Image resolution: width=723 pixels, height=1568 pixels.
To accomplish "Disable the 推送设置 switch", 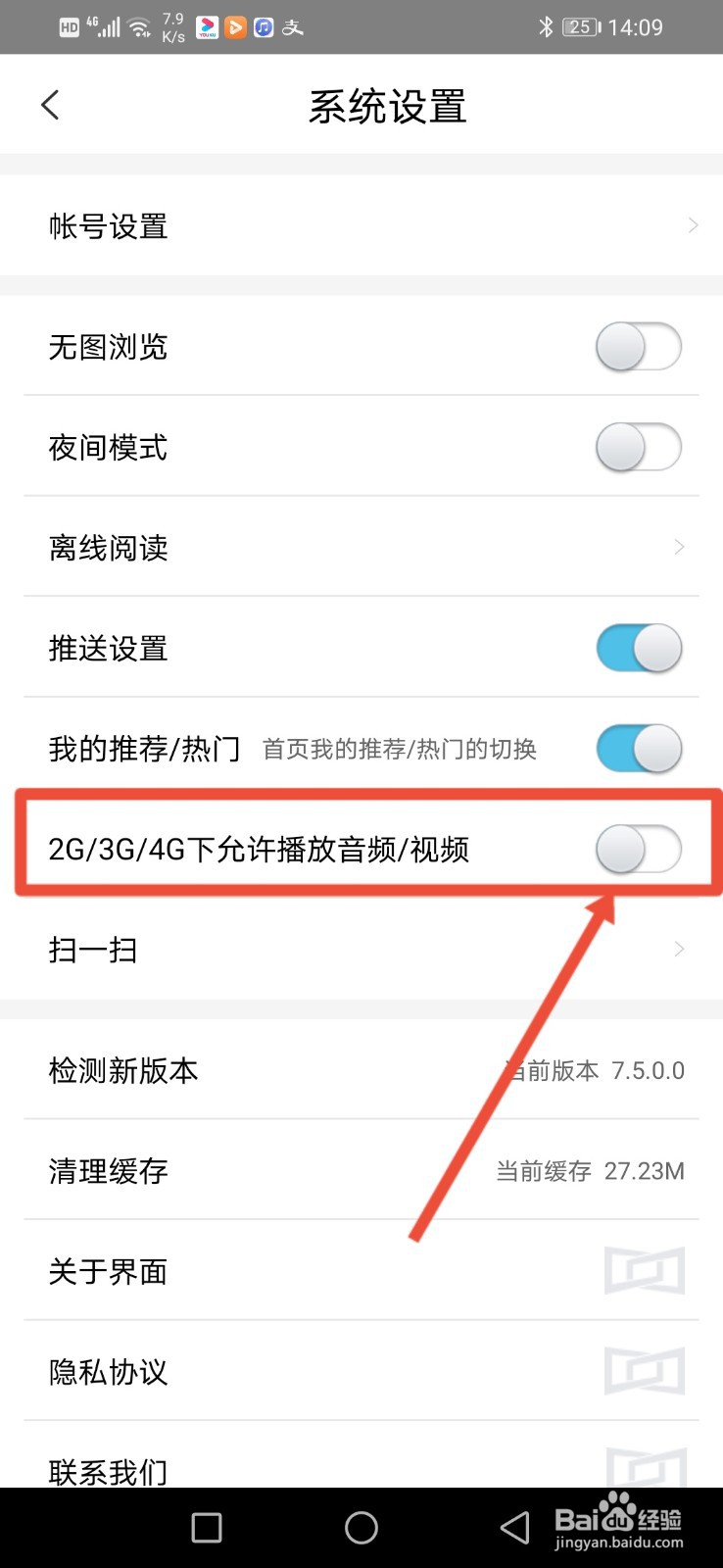I will pyautogui.click(x=638, y=648).
